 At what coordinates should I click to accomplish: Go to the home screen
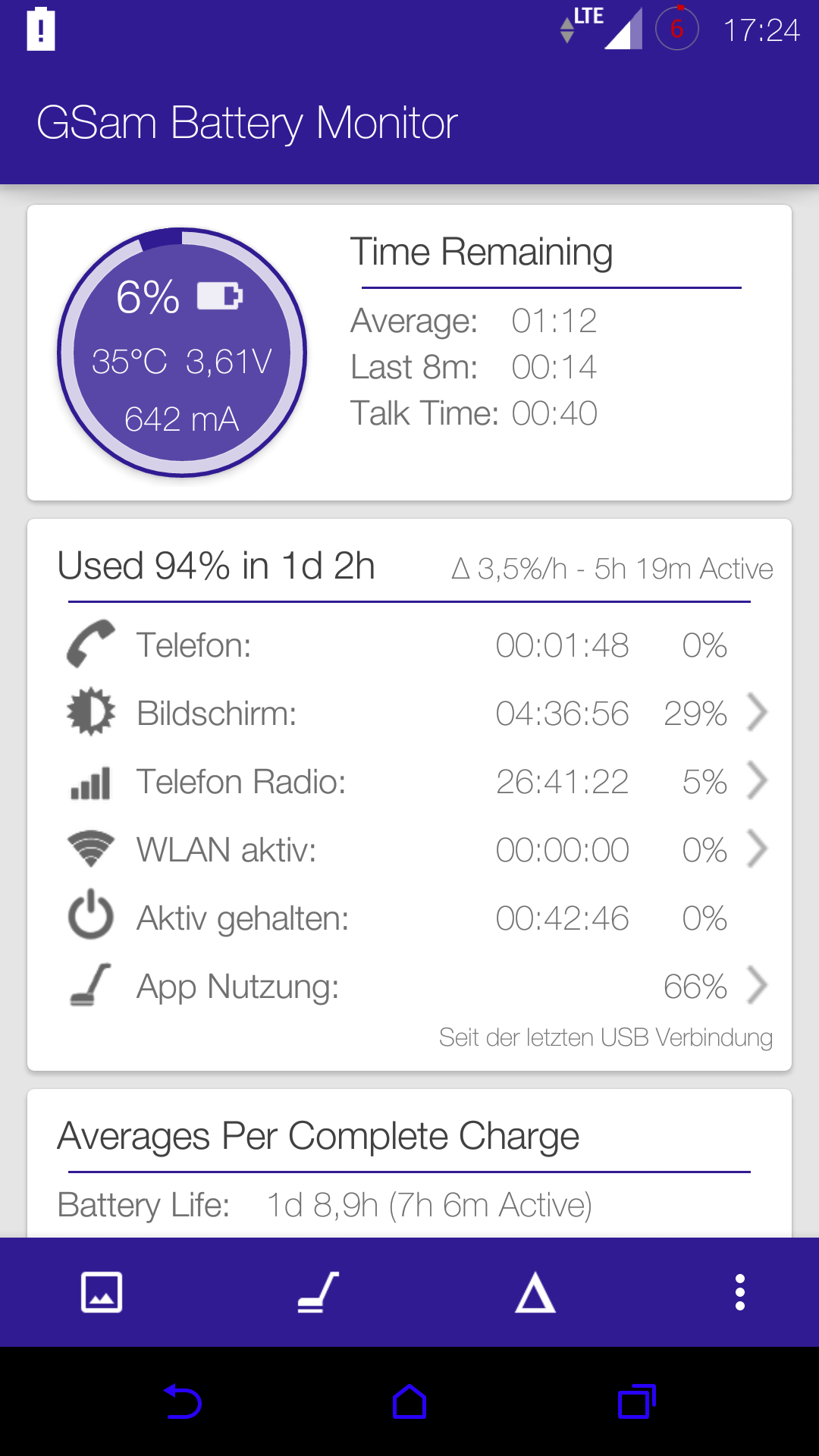pos(409,1402)
